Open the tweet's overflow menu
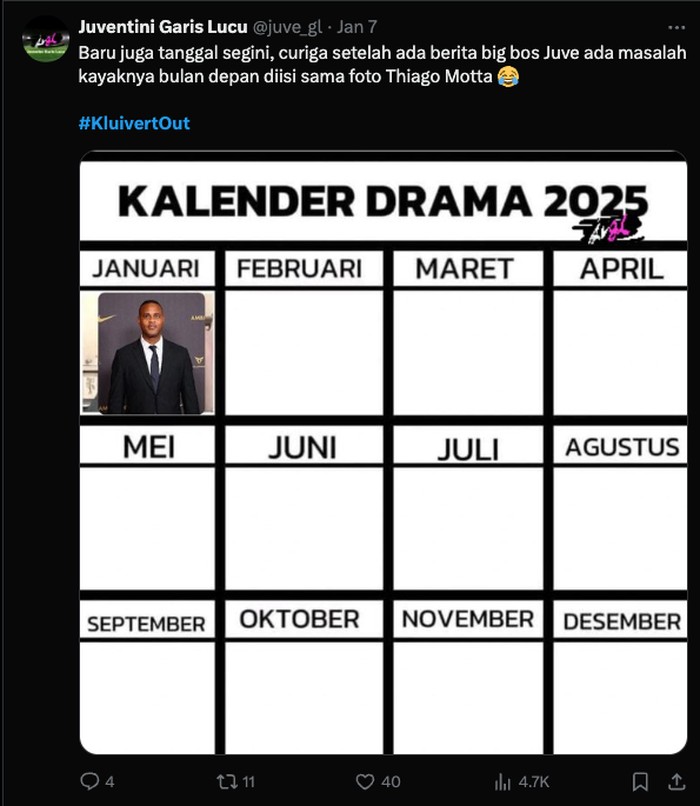This screenshot has width=700, height=806. click(x=678, y=27)
